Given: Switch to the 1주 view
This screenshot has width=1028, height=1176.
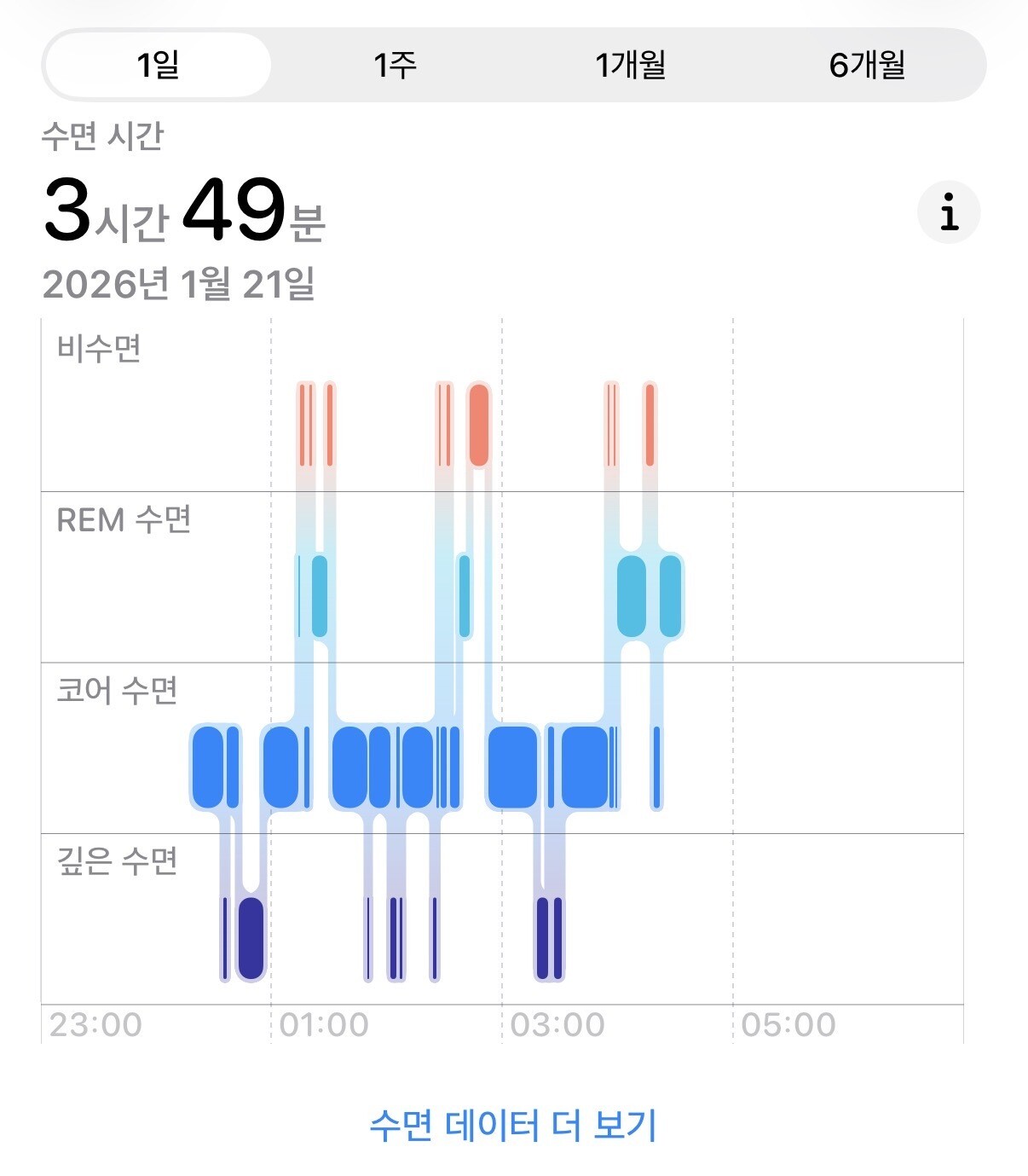Looking at the screenshot, I should [x=395, y=65].
